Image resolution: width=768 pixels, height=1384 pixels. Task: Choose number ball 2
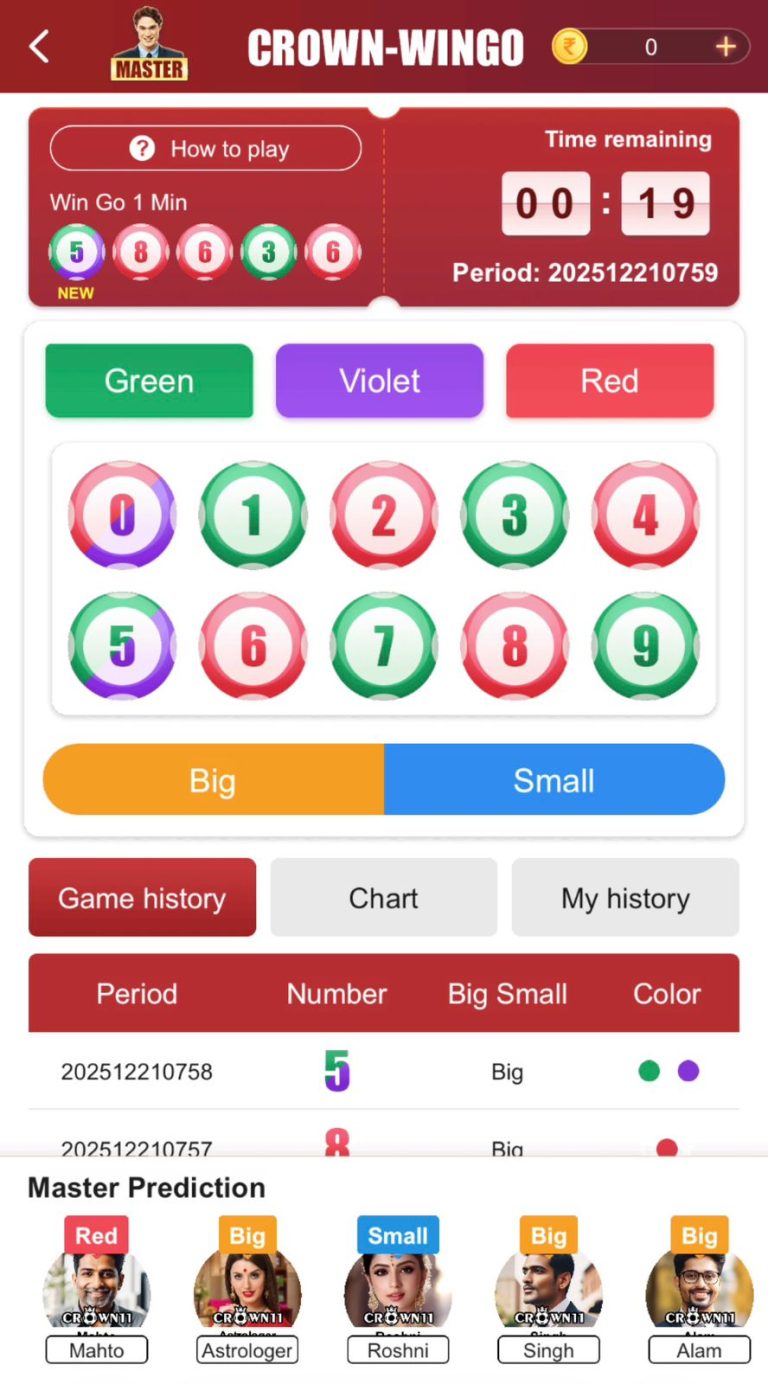pos(384,515)
